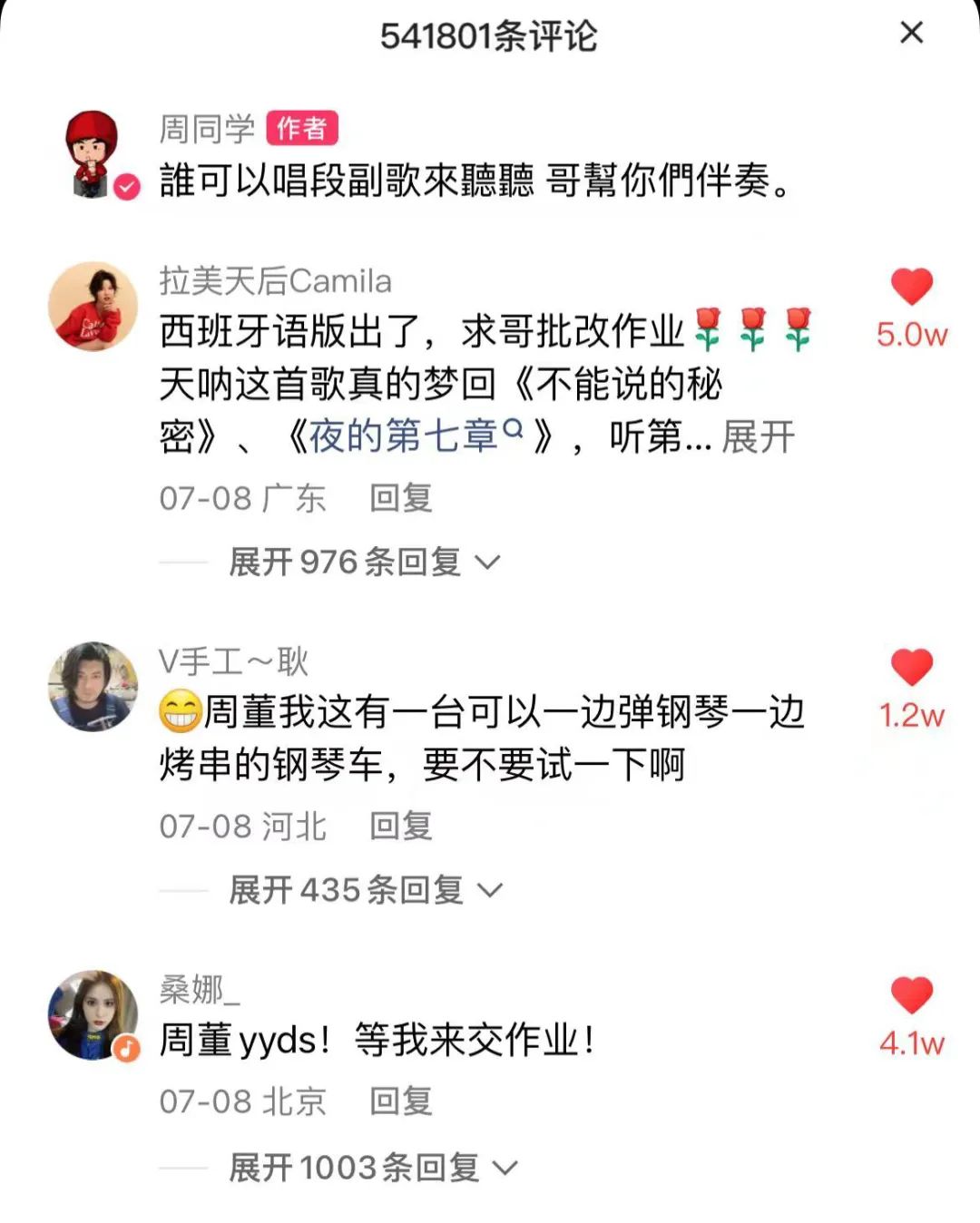The height and width of the screenshot is (1223, 980).
Task: Close the 541801条评论 panel
Action: 911,34
